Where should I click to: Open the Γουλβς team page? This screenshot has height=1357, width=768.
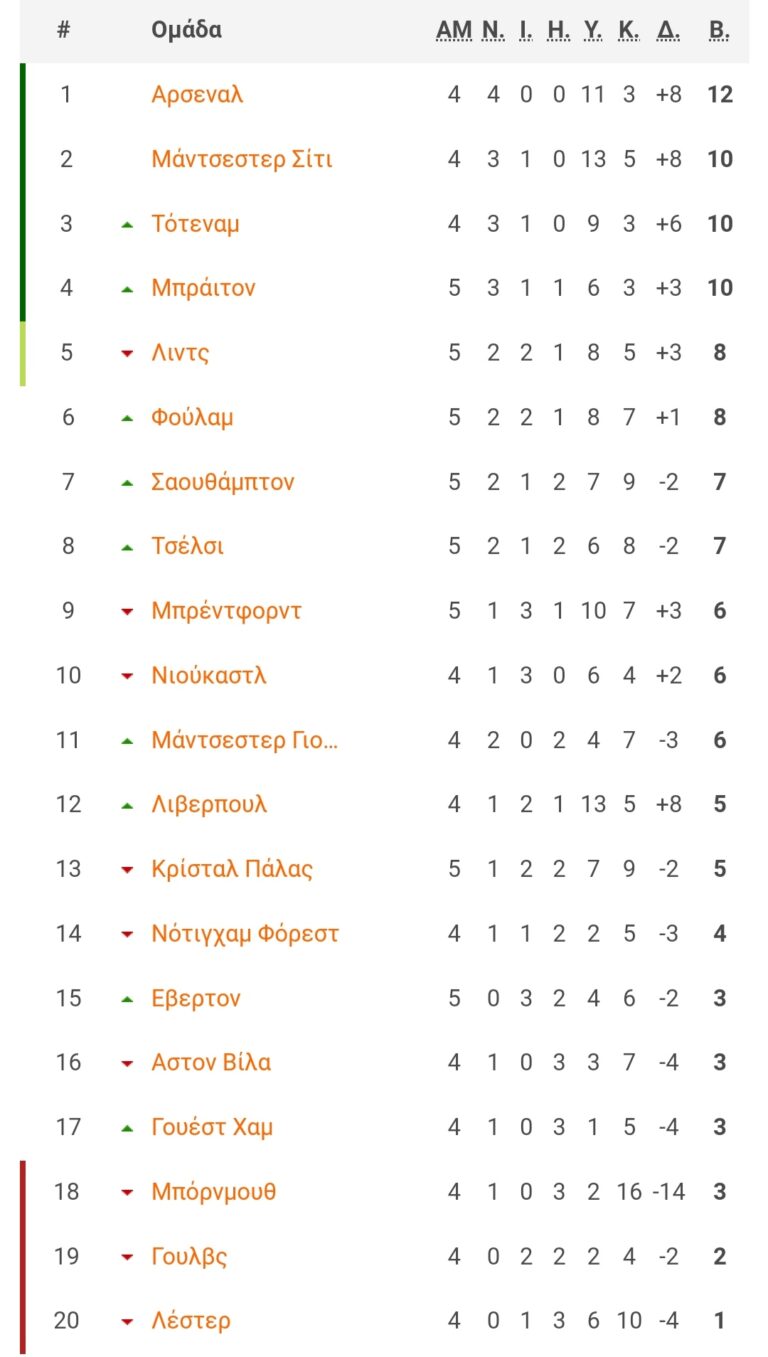click(189, 1256)
